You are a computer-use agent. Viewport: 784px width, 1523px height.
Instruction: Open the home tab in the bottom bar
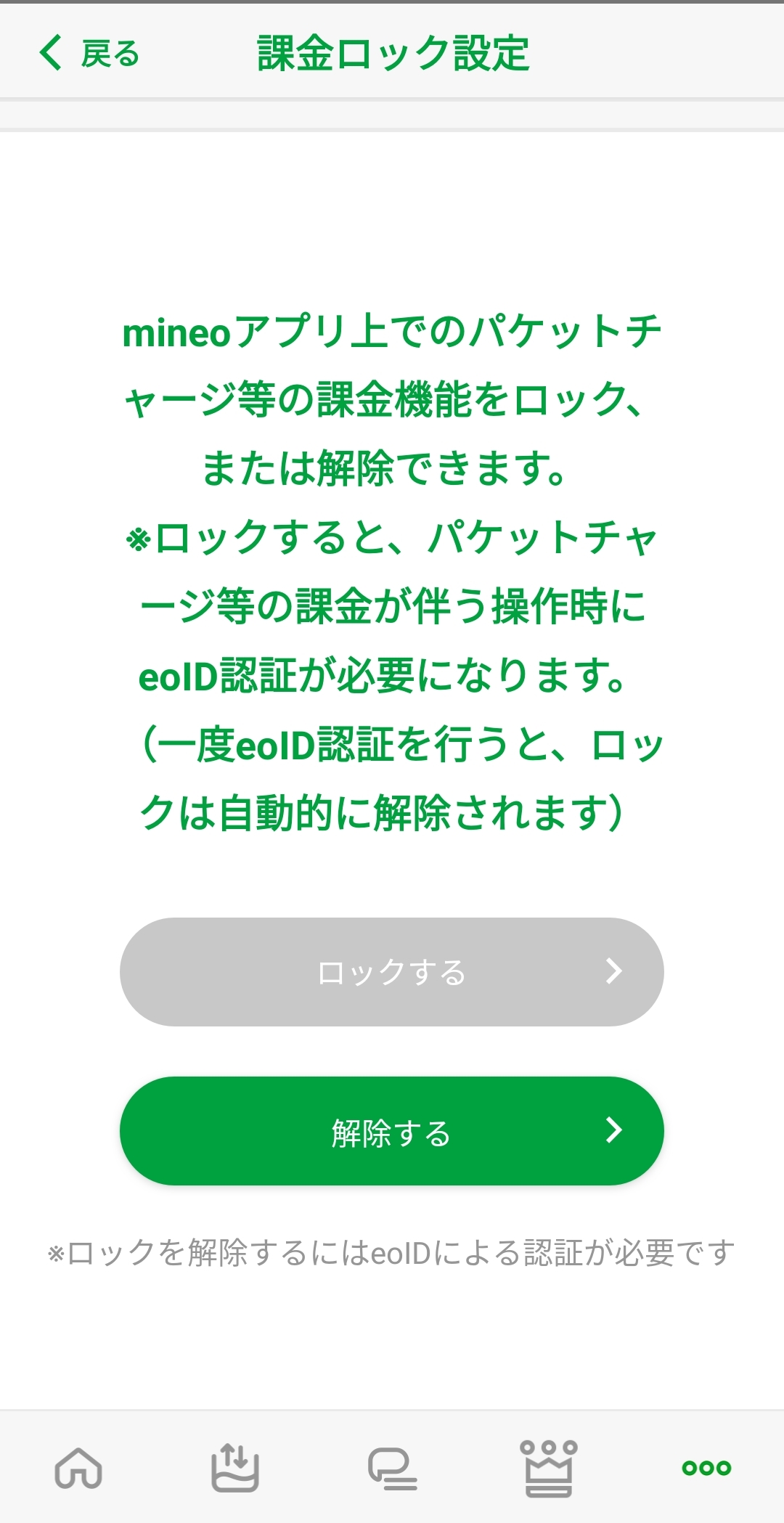point(78,1468)
